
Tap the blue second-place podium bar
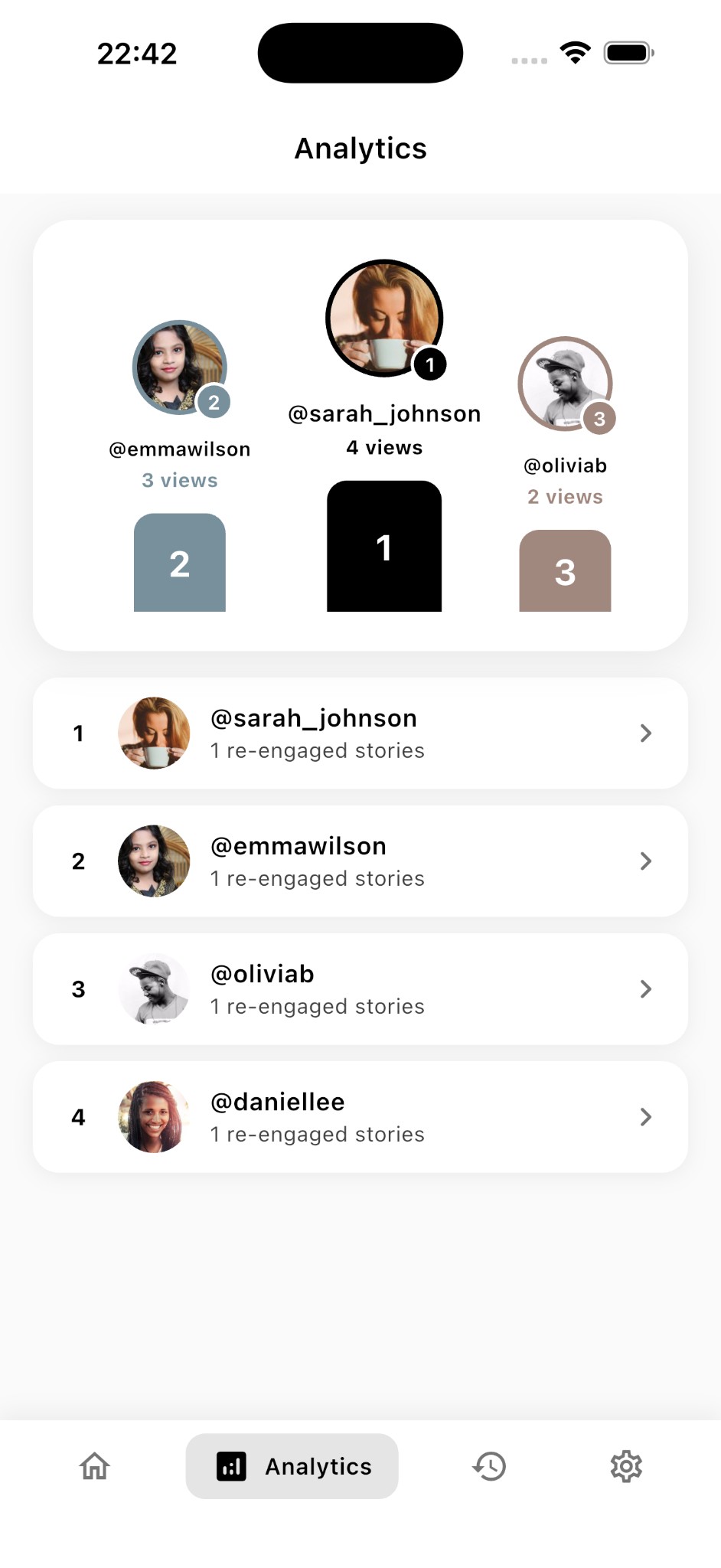[179, 563]
